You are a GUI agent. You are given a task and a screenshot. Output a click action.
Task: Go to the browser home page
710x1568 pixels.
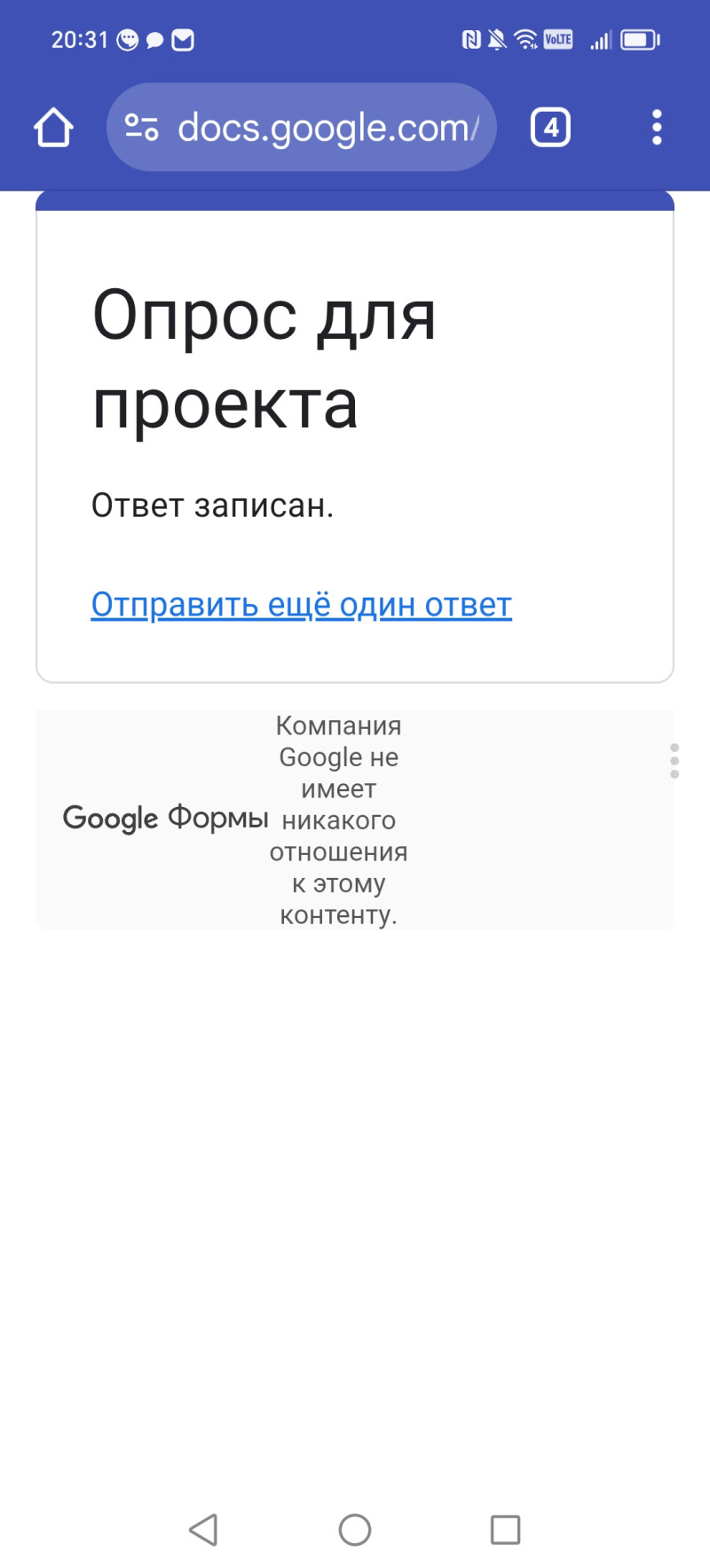[x=53, y=128]
